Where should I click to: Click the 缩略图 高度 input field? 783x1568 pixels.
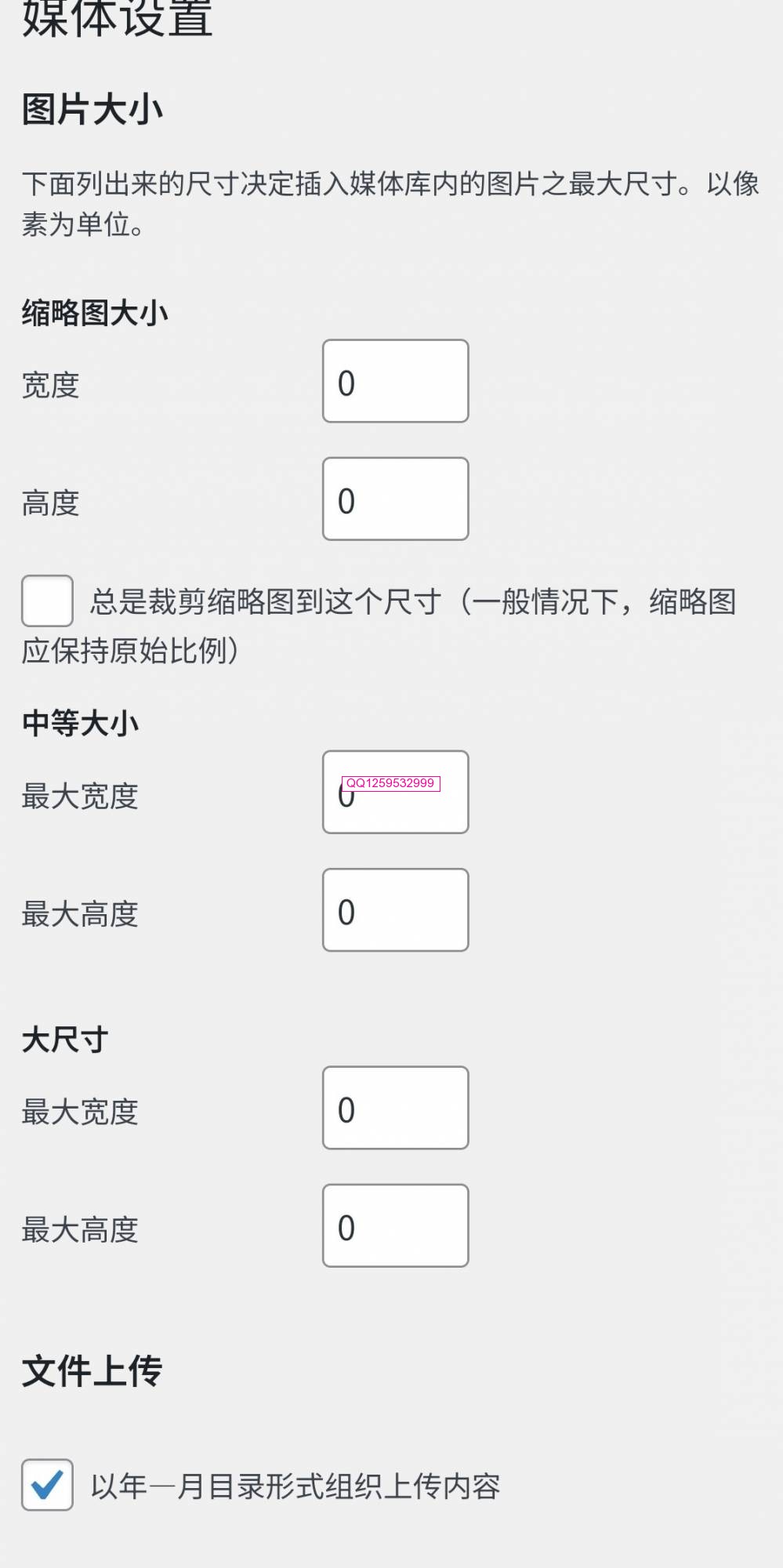click(394, 499)
